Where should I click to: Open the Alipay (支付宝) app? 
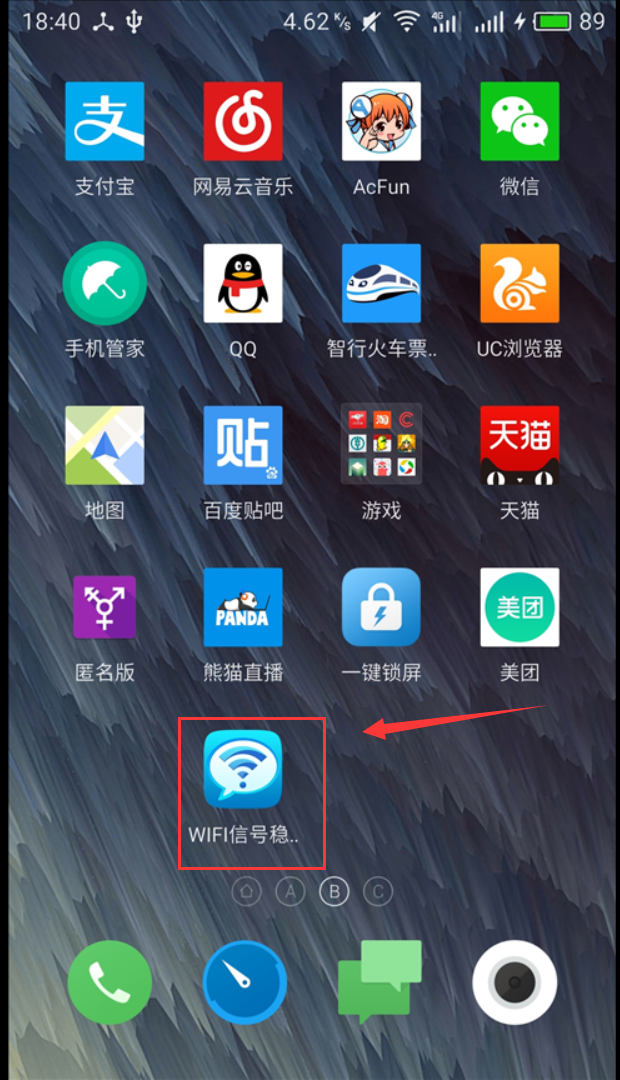click(x=105, y=122)
